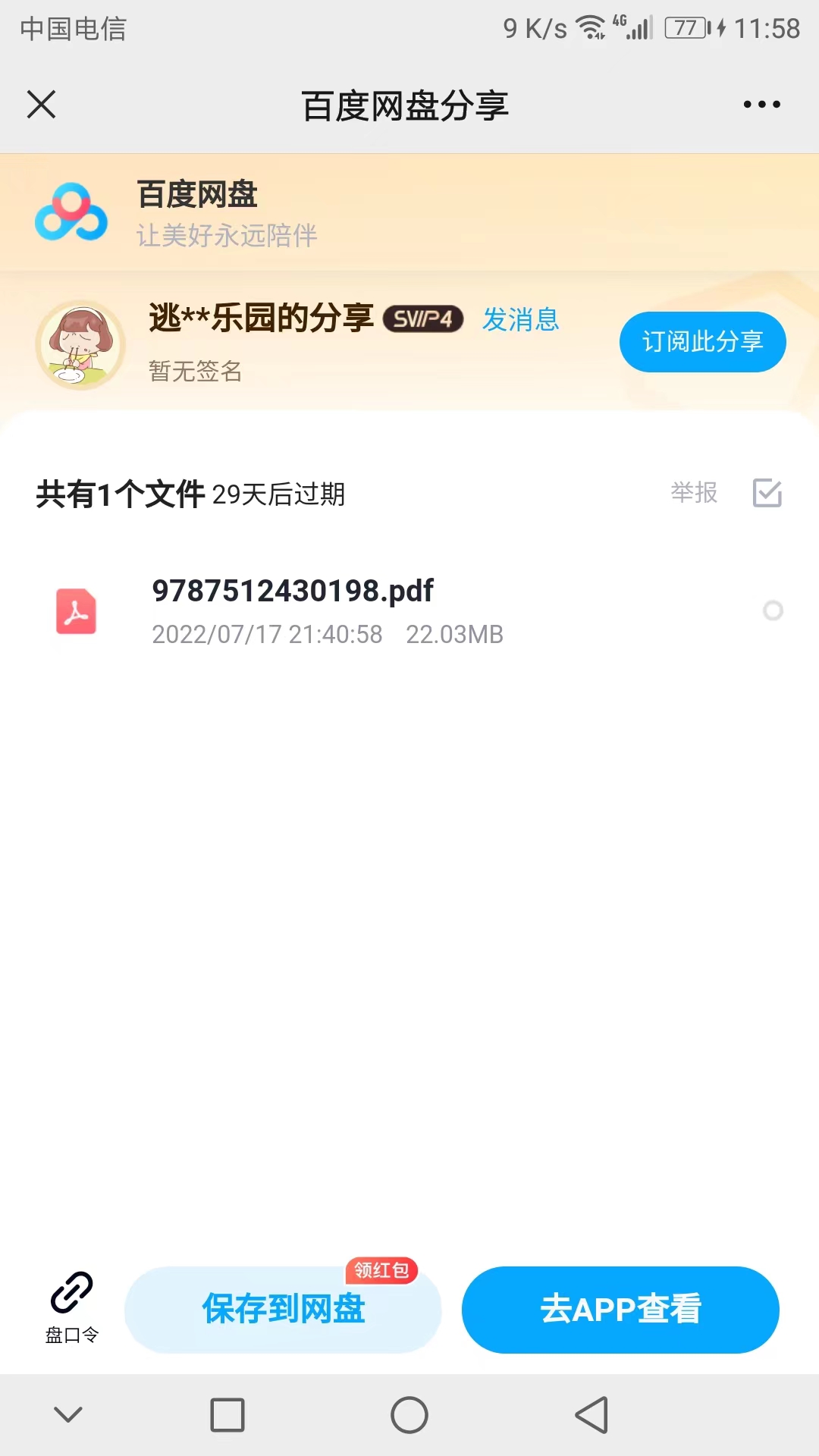Screen dimensions: 819x1456
Task: Open file 9787512430198.pdf
Action: (293, 591)
